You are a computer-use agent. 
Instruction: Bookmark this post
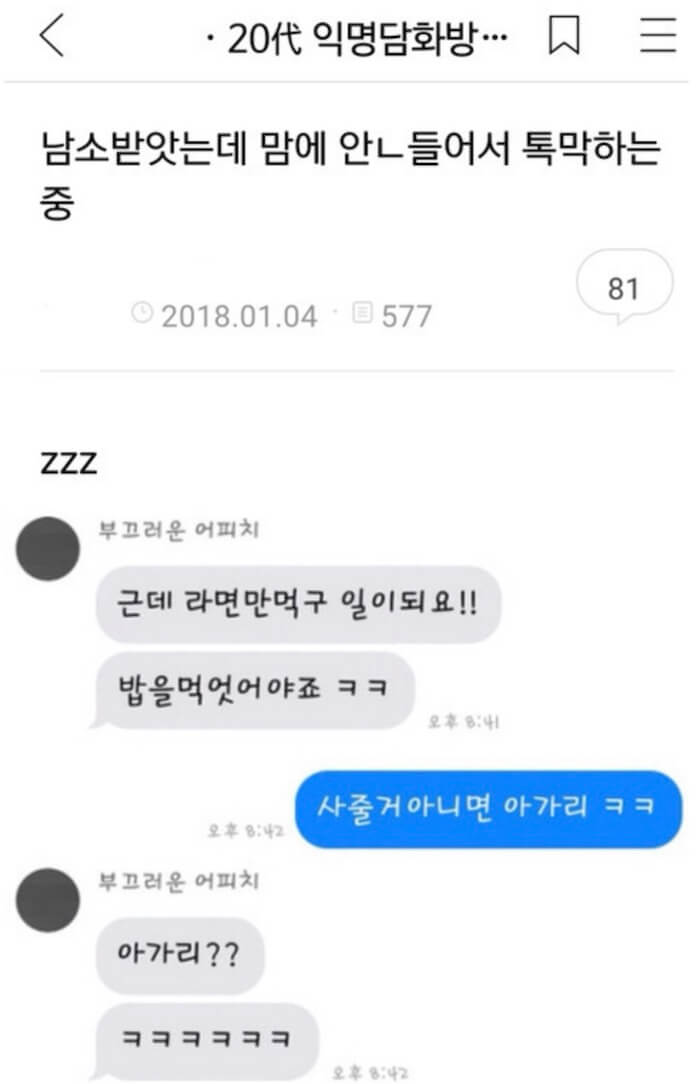(565, 38)
